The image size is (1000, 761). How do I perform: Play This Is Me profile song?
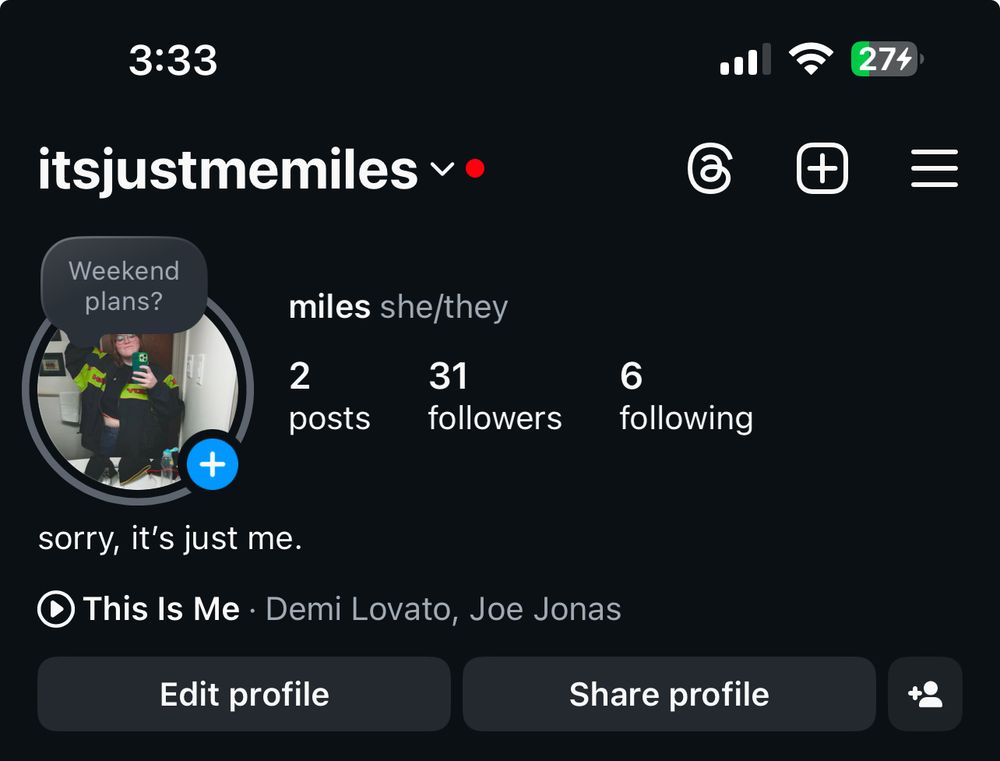pyautogui.click(x=56, y=609)
